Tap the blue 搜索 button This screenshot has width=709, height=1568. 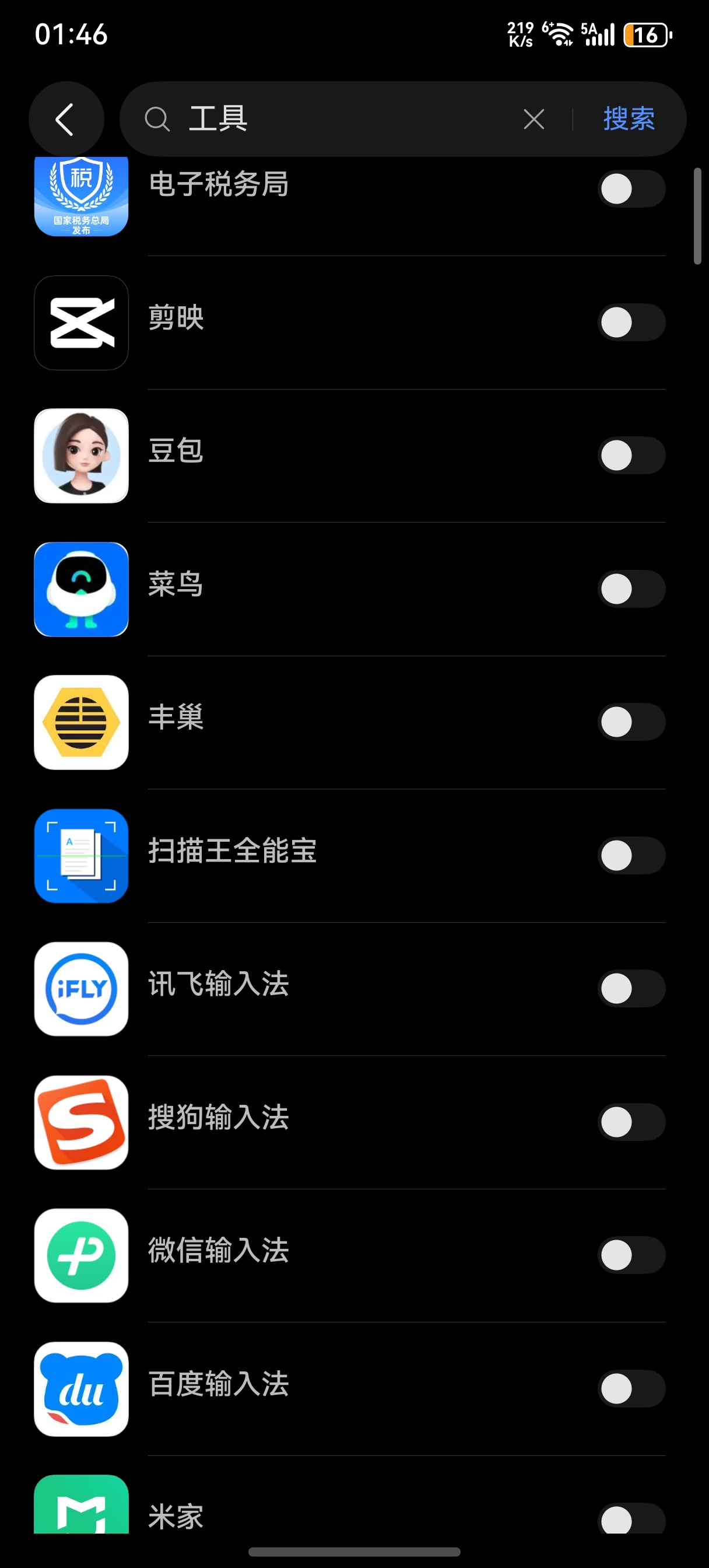pos(629,118)
